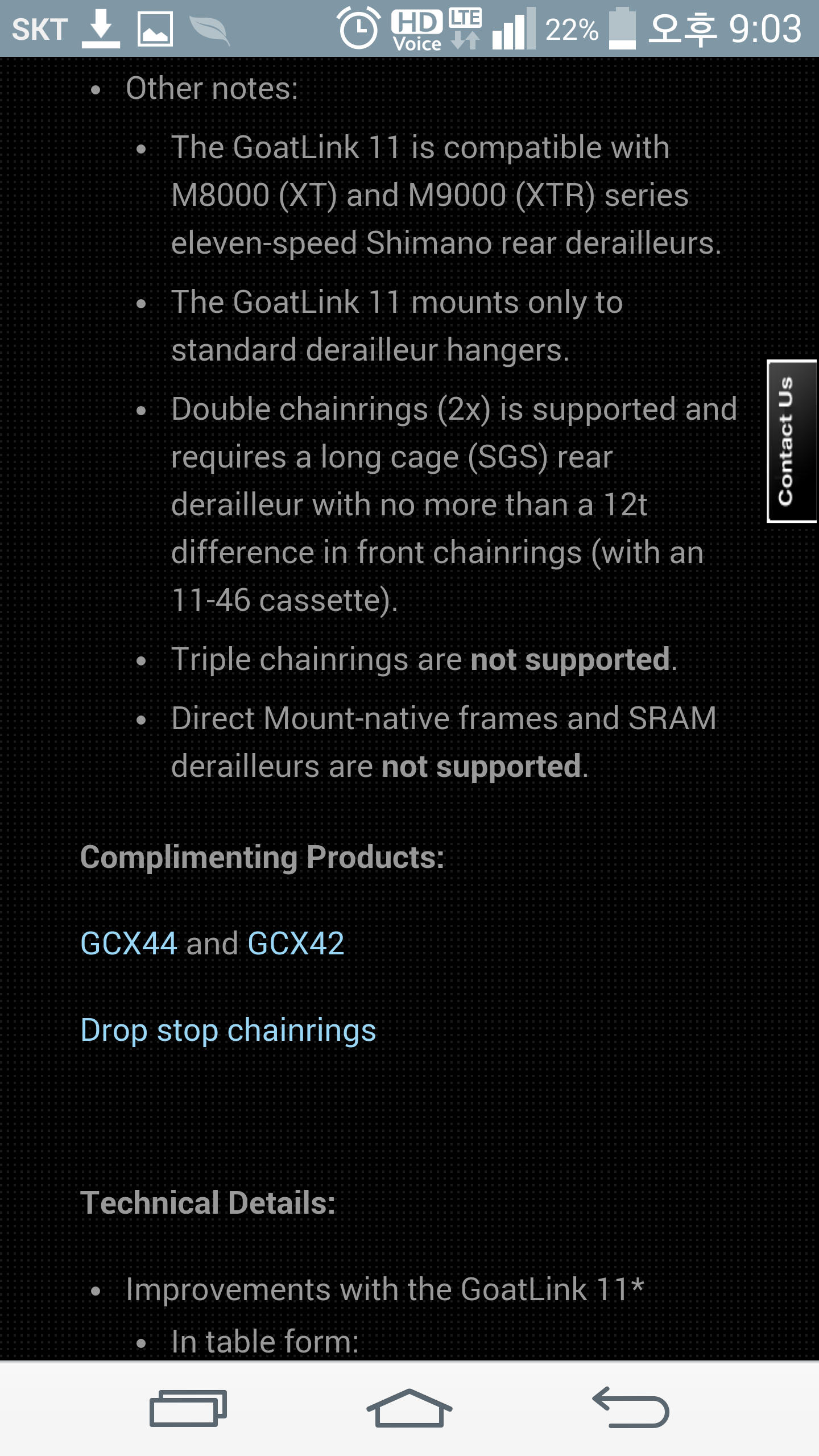Open the GCX44 product link
This screenshot has width=819, height=1456.
[x=129, y=944]
